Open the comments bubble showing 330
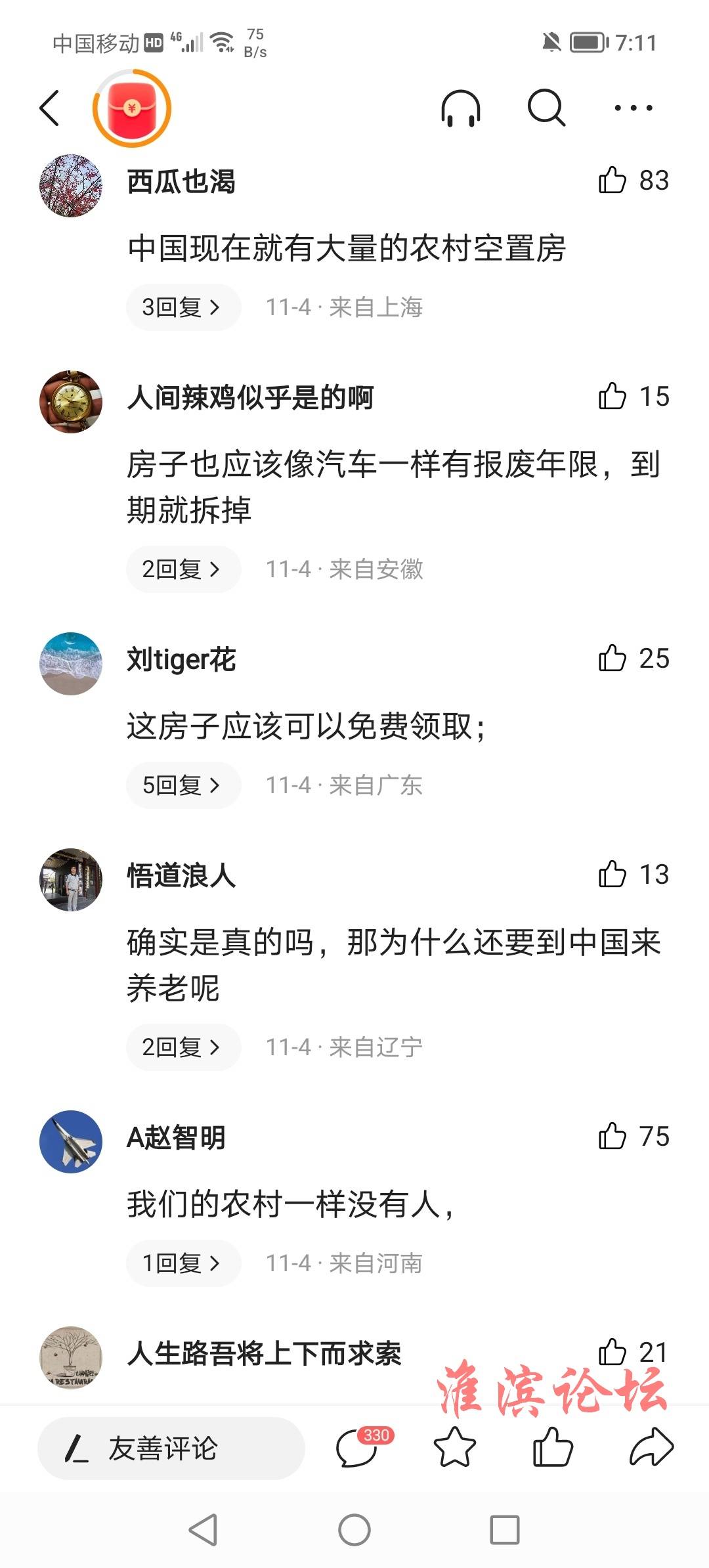The width and height of the screenshot is (709, 1568). pyautogui.click(x=358, y=1448)
